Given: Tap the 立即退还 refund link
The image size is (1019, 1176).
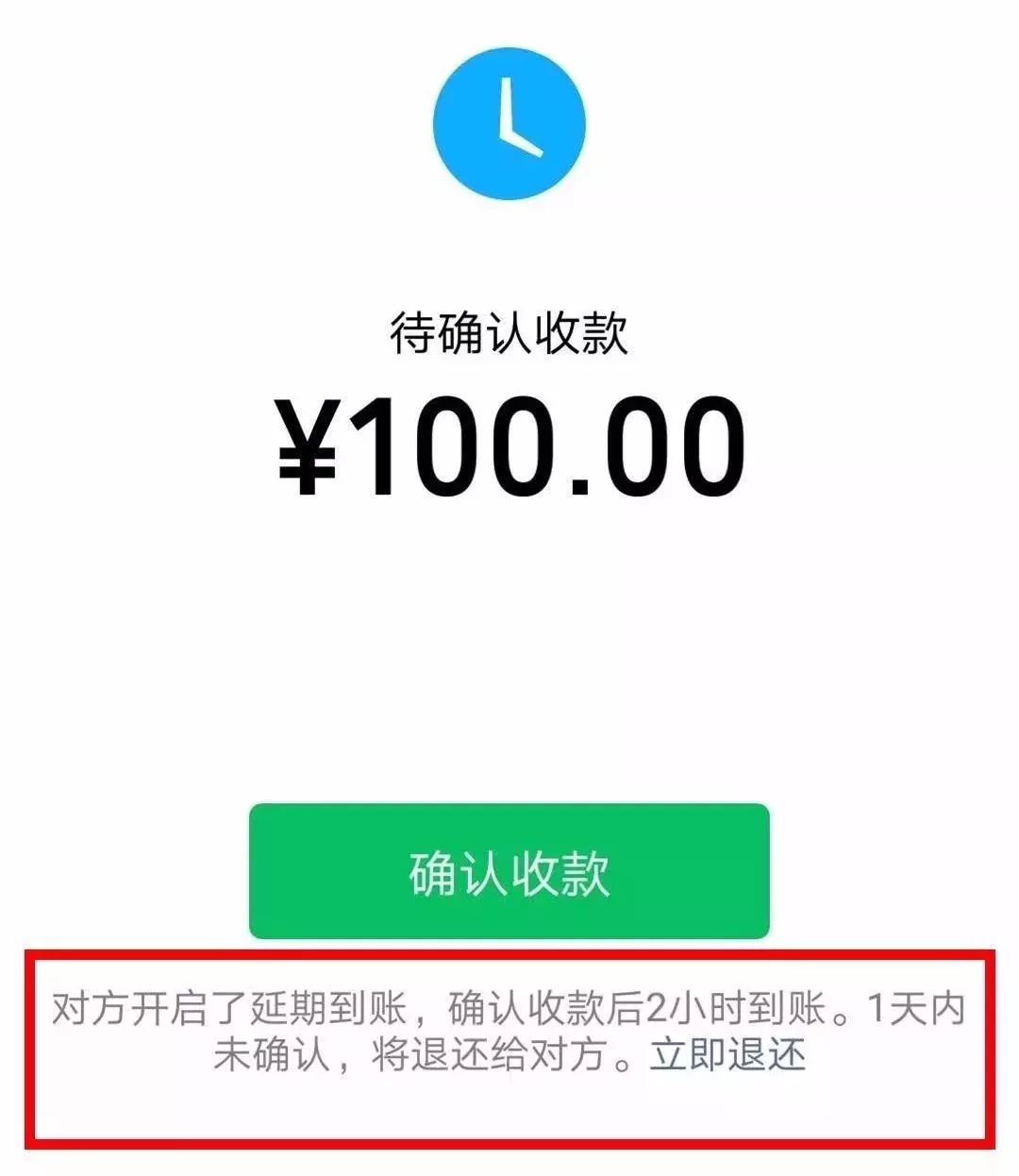Looking at the screenshot, I should 727,1054.
